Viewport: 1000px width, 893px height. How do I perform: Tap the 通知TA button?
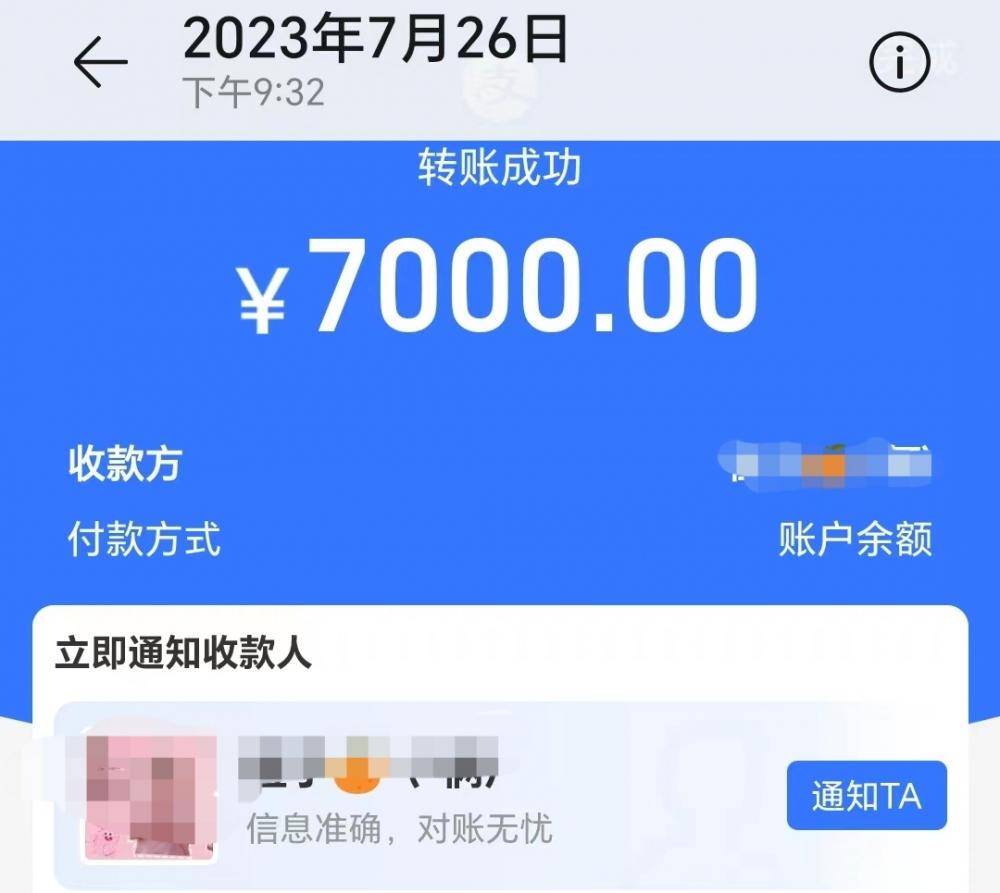(x=866, y=796)
